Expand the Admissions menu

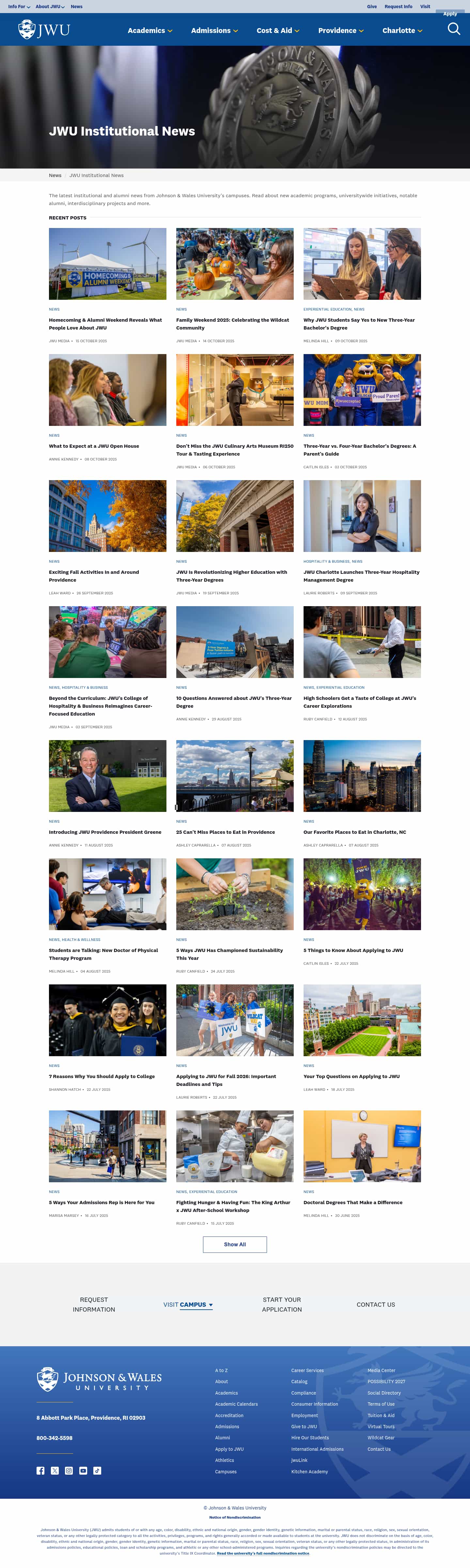(214, 30)
